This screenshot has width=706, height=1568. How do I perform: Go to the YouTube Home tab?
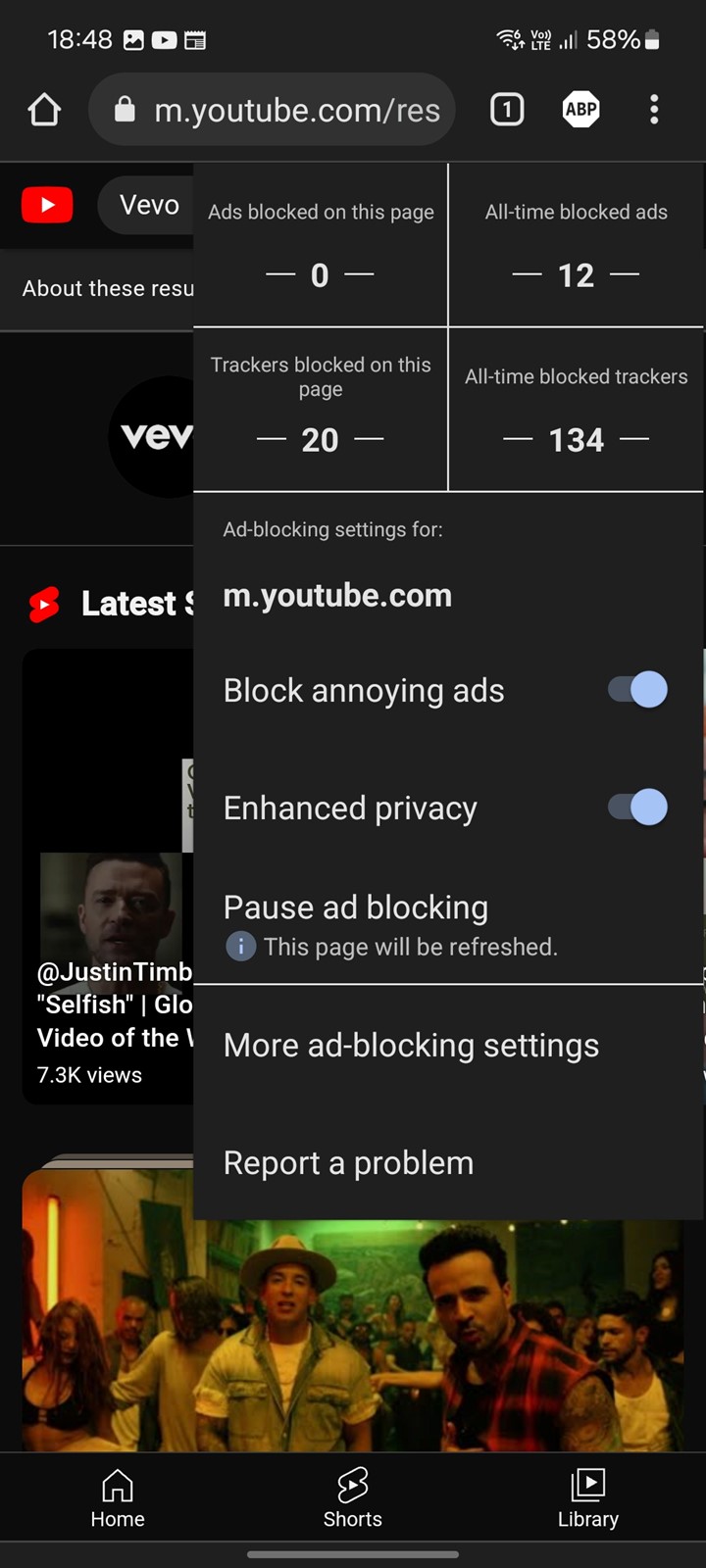[x=118, y=1498]
